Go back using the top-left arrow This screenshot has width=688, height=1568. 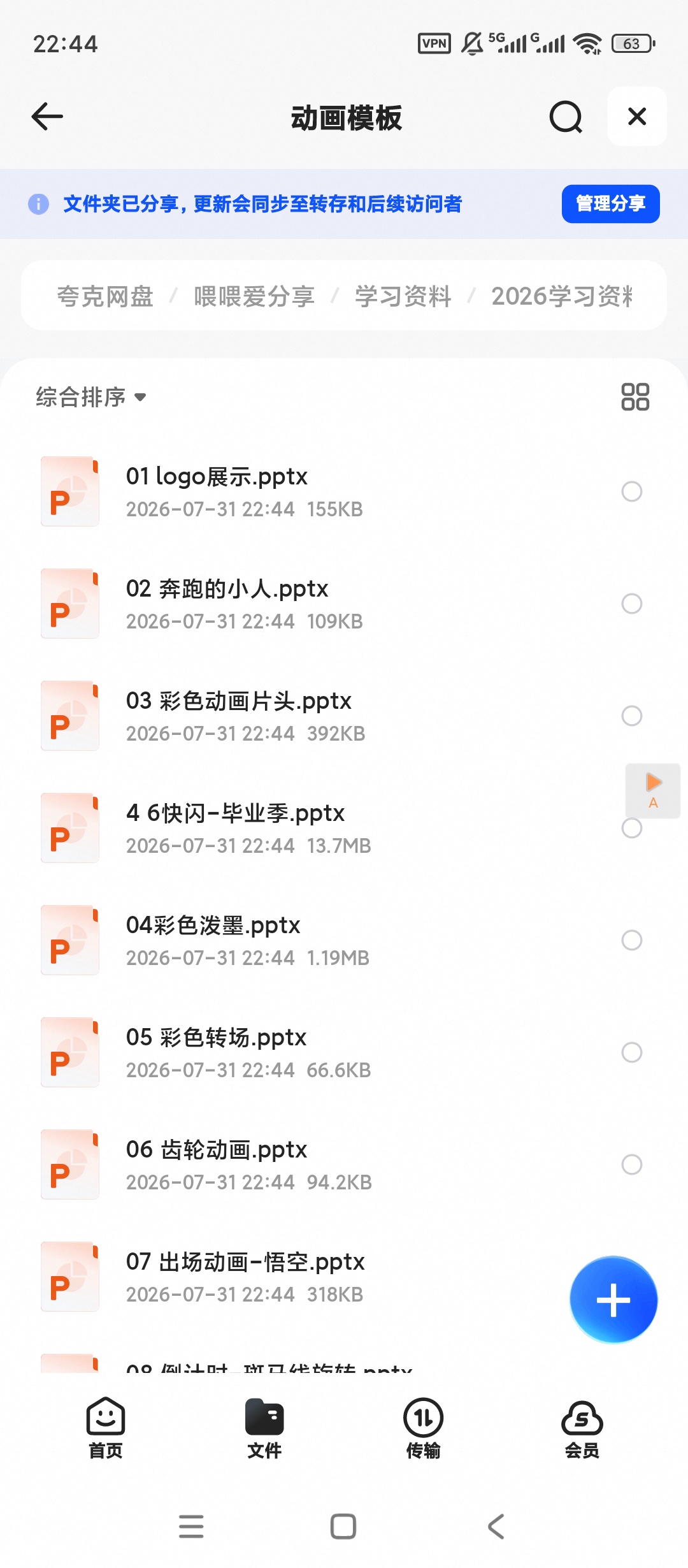pyautogui.click(x=47, y=117)
